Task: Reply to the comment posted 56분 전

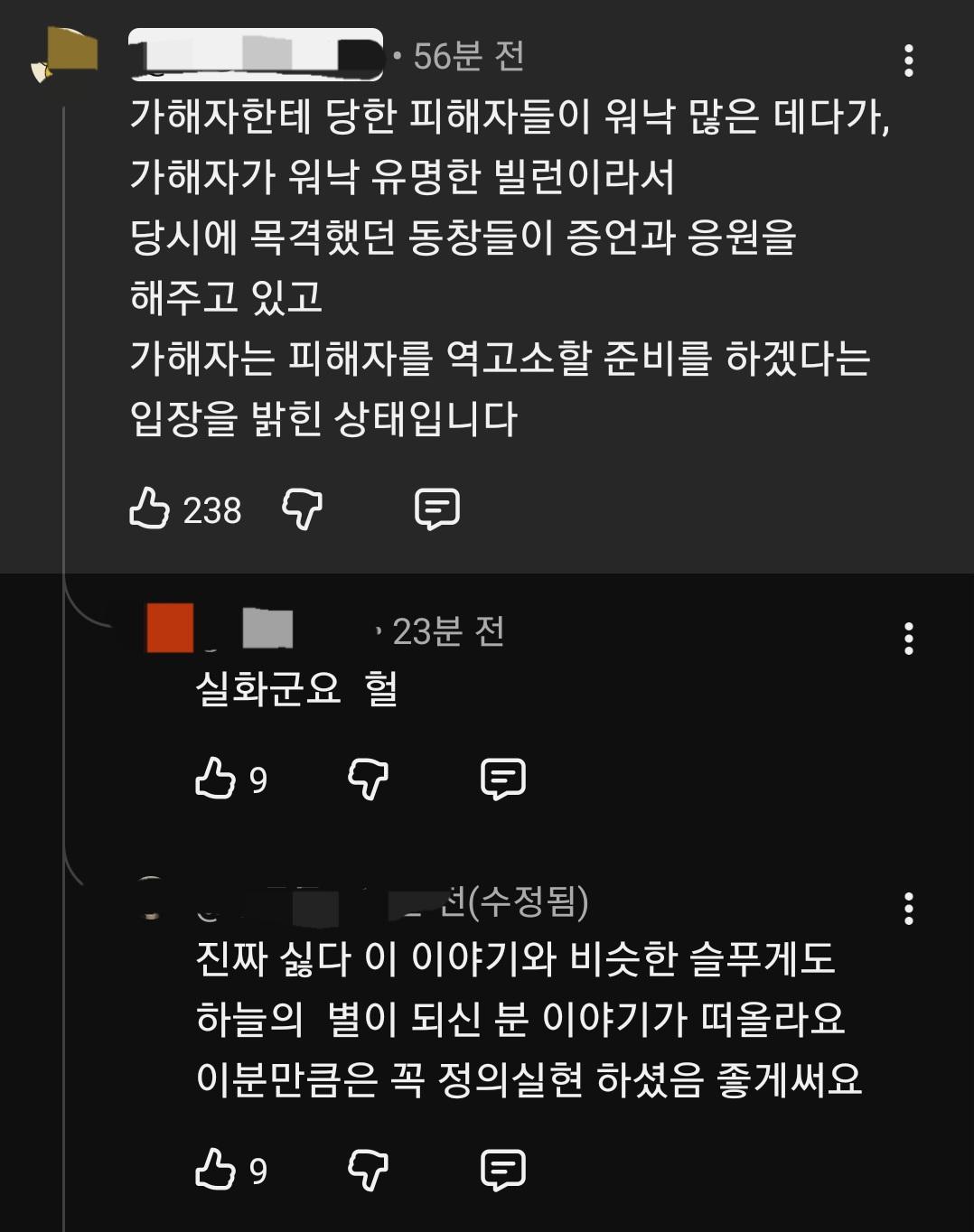Action: coord(436,509)
